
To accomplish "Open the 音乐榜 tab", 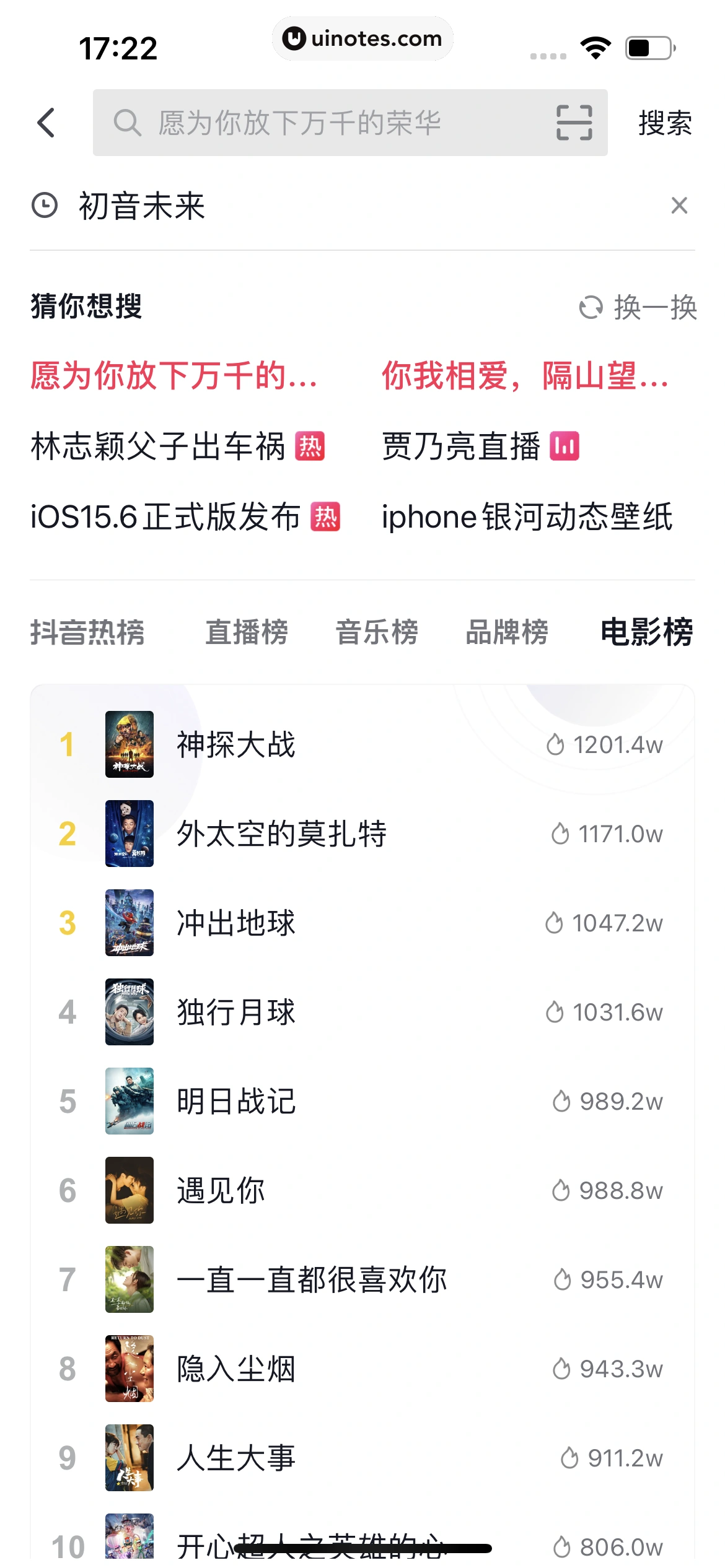I will tap(377, 632).
